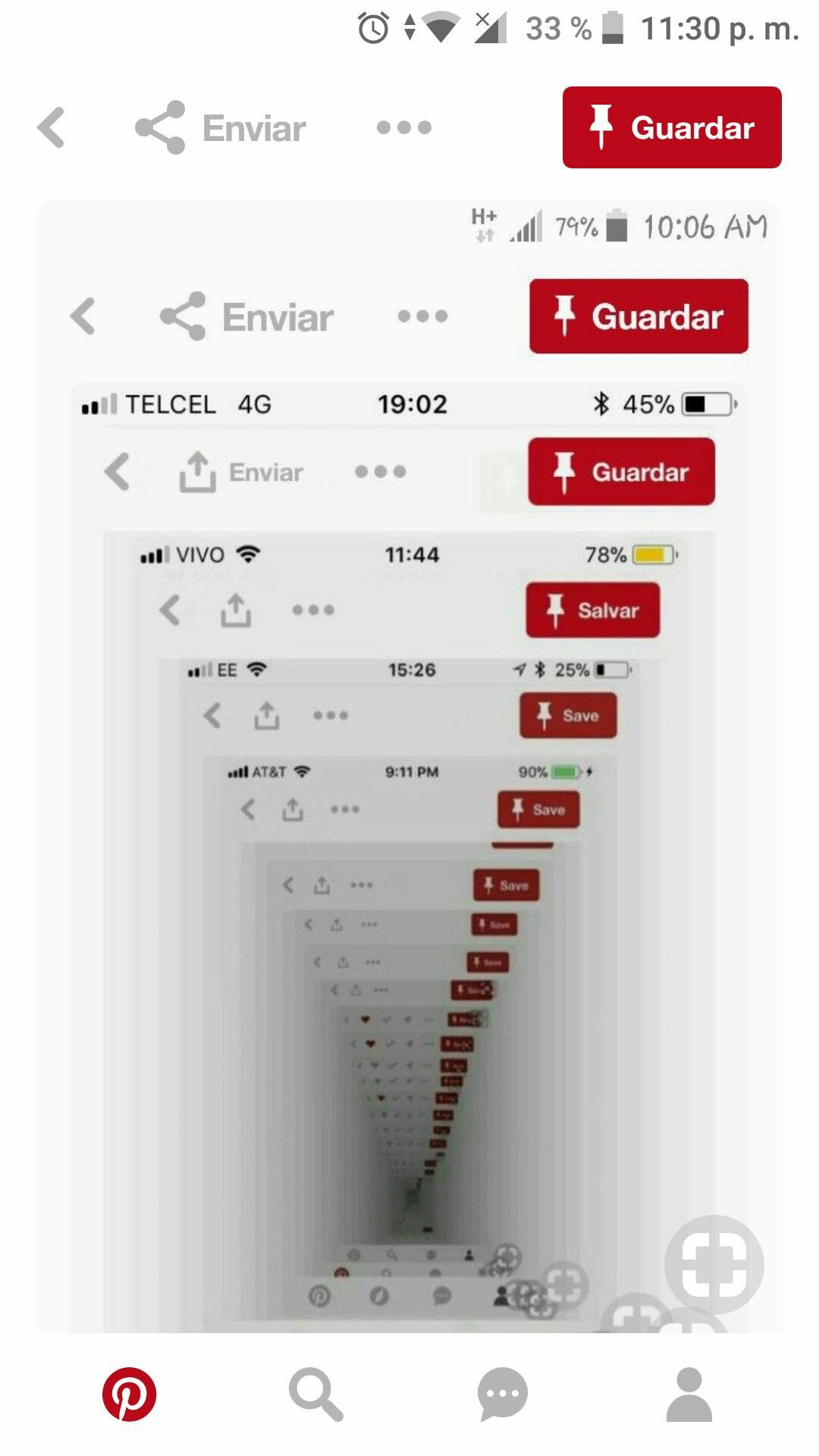
Task: Share this pin via Enviar
Action: [x=221, y=127]
